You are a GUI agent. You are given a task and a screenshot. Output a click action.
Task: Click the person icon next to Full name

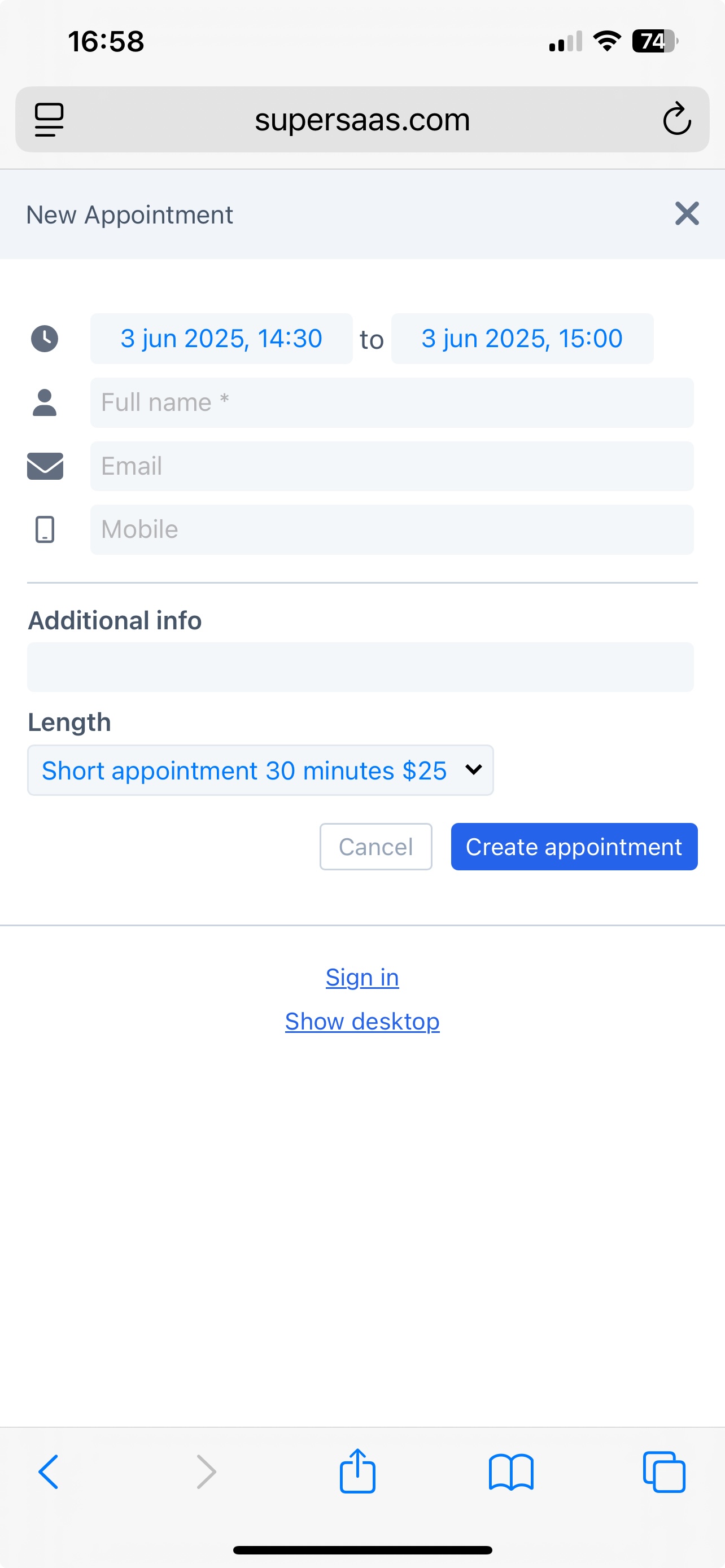(x=45, y=402)
